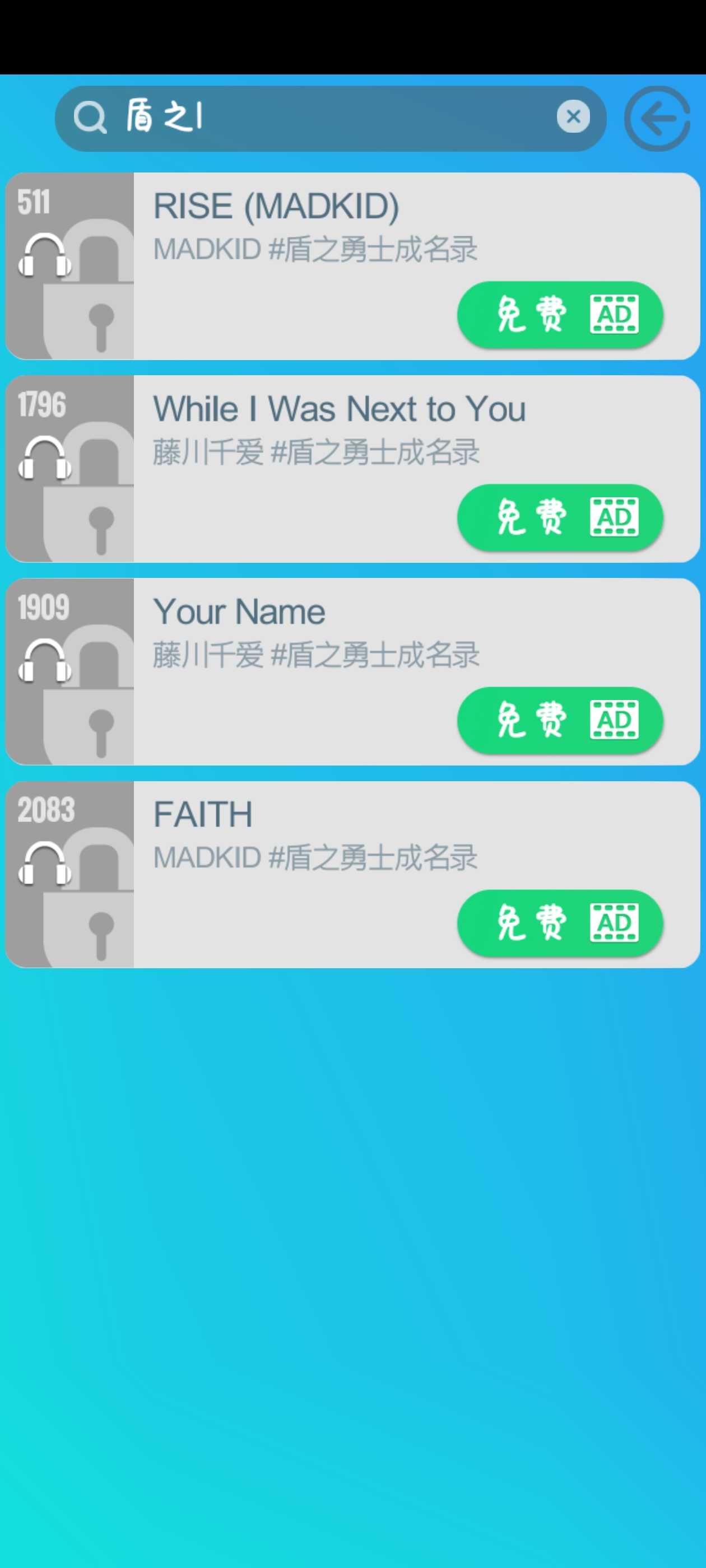Select the Your Name song card
This screenshot has height=1568, width=706.
[x=352, y=671]
